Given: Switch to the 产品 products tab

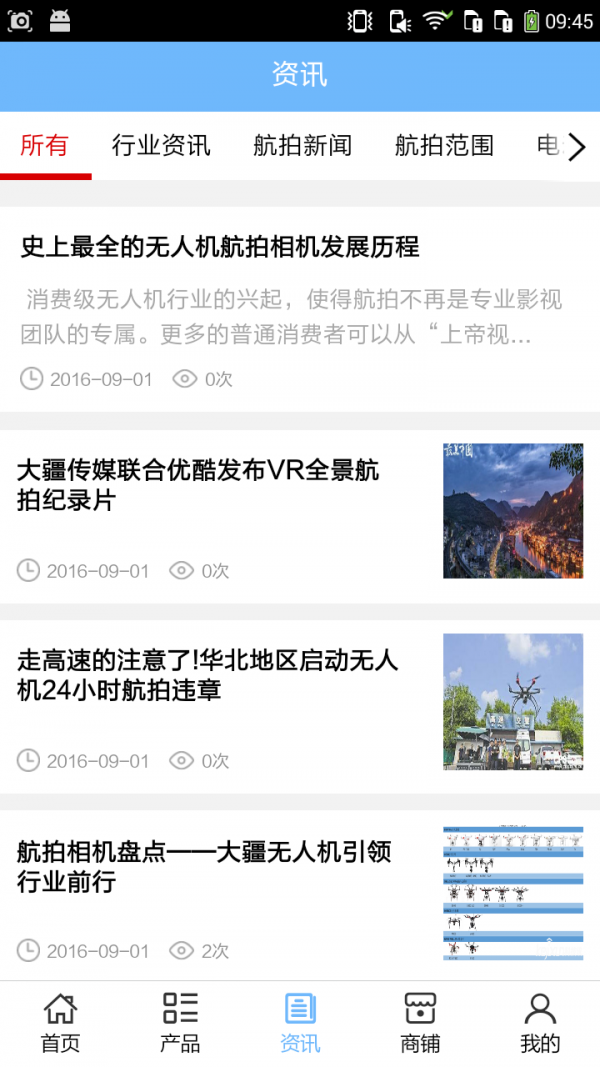Looking at the screenshot, I should coord(180,1024).
